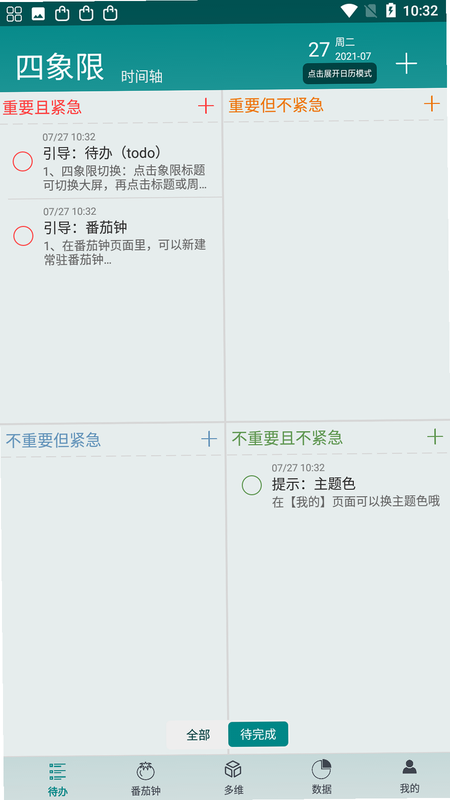The width and height of the screenshot is (450, 800).
Task: Add a task to 重要且紧急 quadrant
Action: pos(206,106)
